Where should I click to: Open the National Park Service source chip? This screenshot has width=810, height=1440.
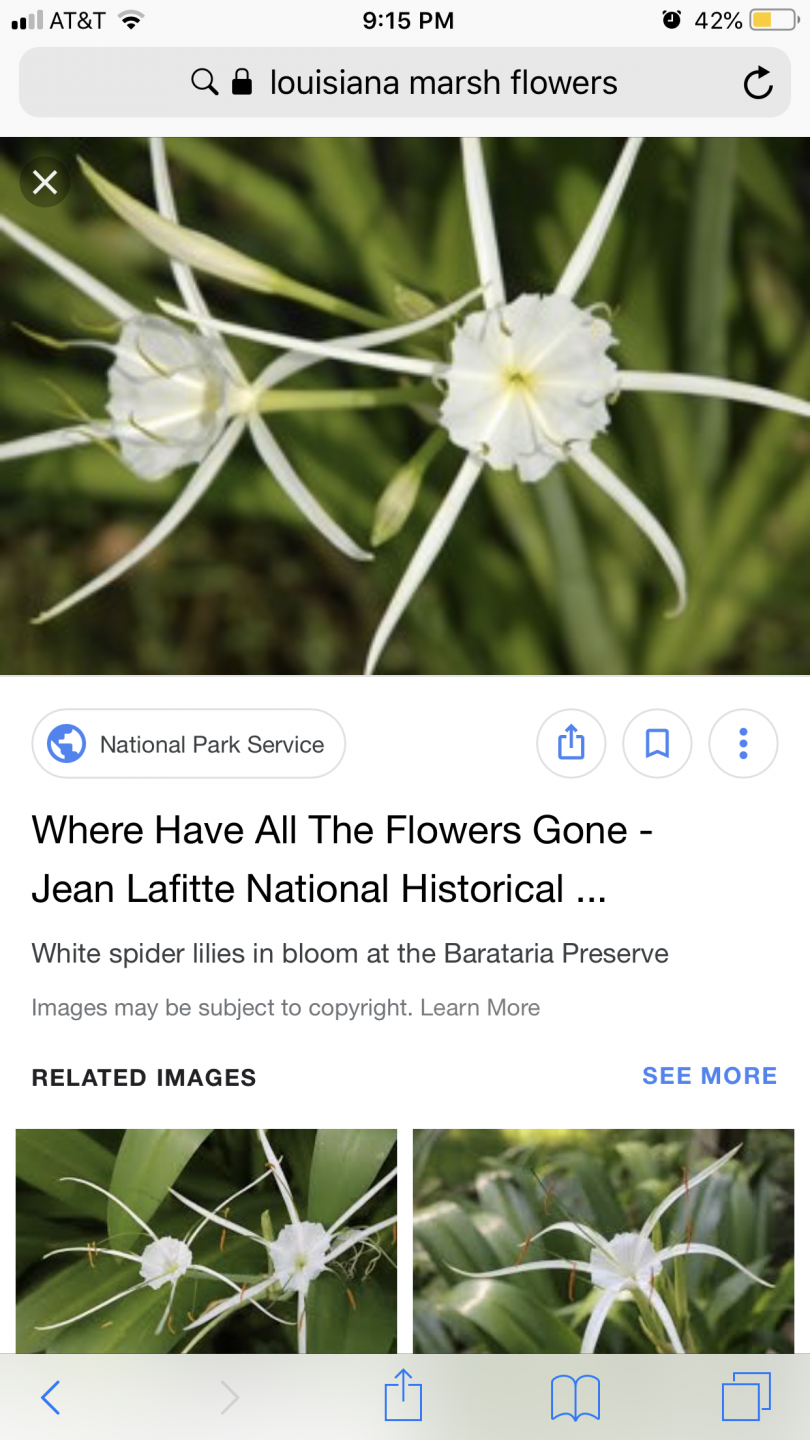pyautogui.click(x=189, y=744)
